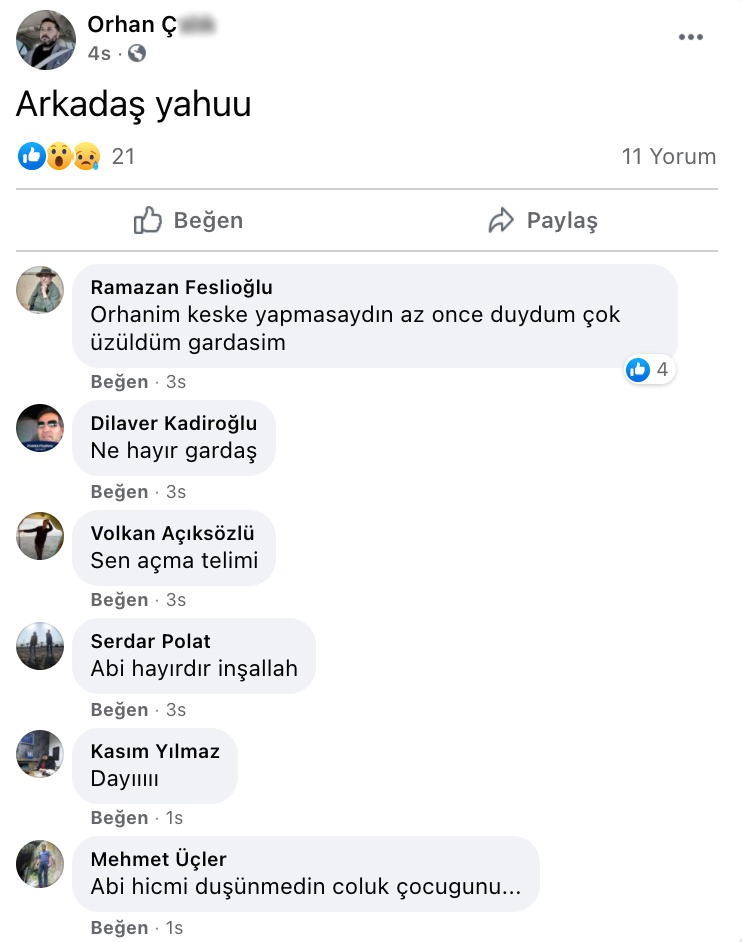Like Volkan Açıksözlü's comment via Beğen
Viewport: 742px width, 942px height.
click(119, 600)
